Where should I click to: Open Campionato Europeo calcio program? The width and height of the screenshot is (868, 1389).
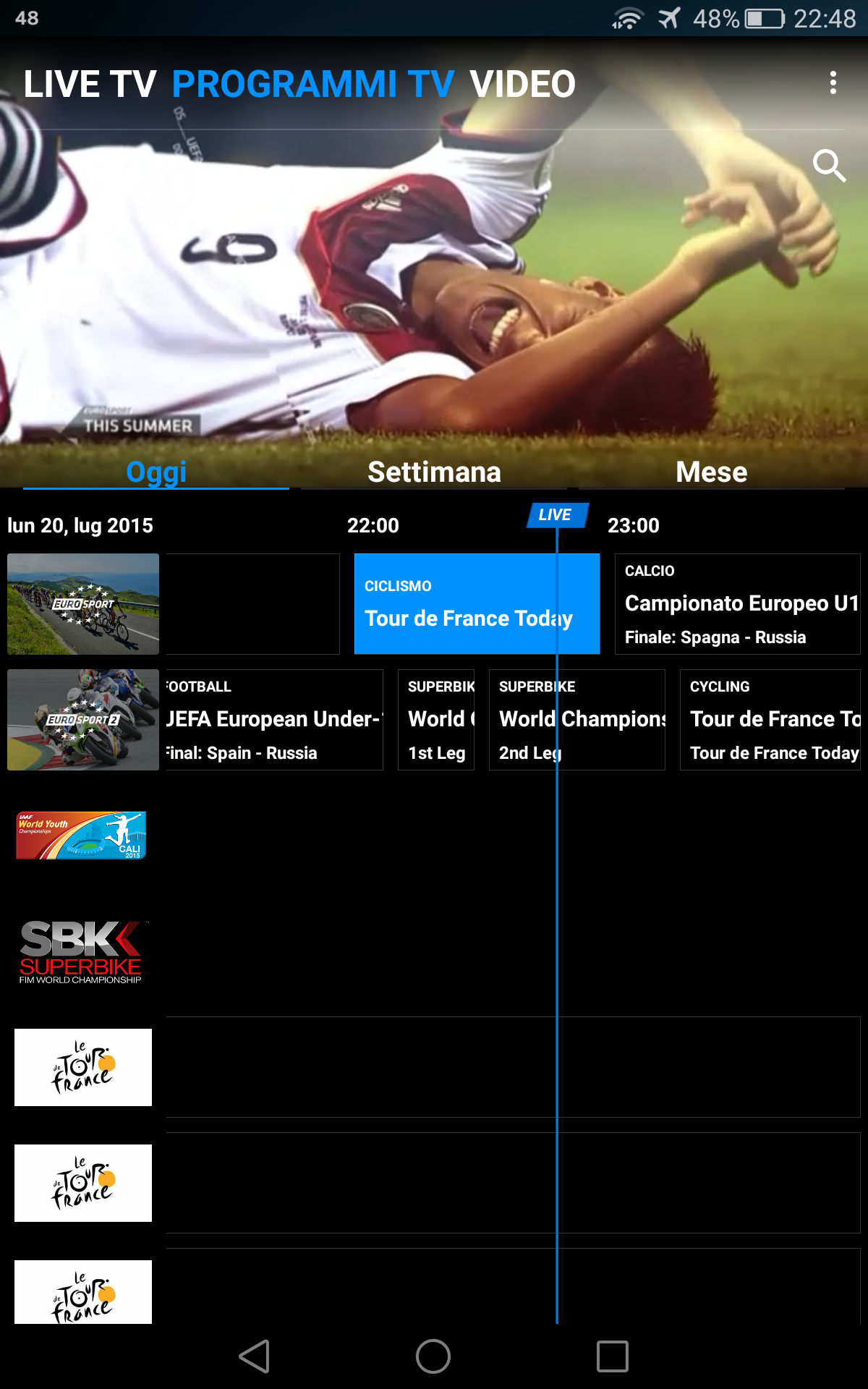point(738,604)
